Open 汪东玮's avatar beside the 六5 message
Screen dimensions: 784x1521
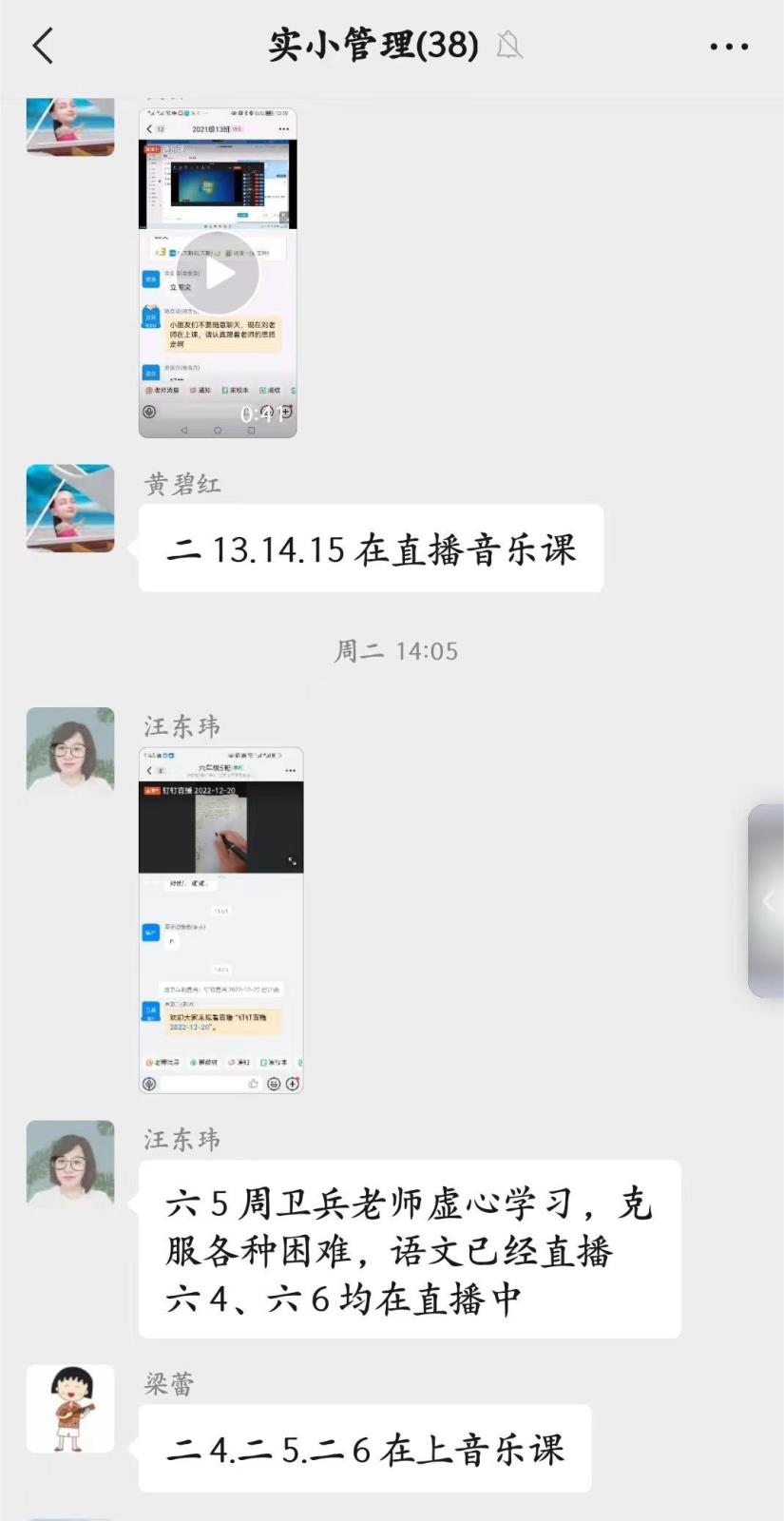[x=70, y=1164]
